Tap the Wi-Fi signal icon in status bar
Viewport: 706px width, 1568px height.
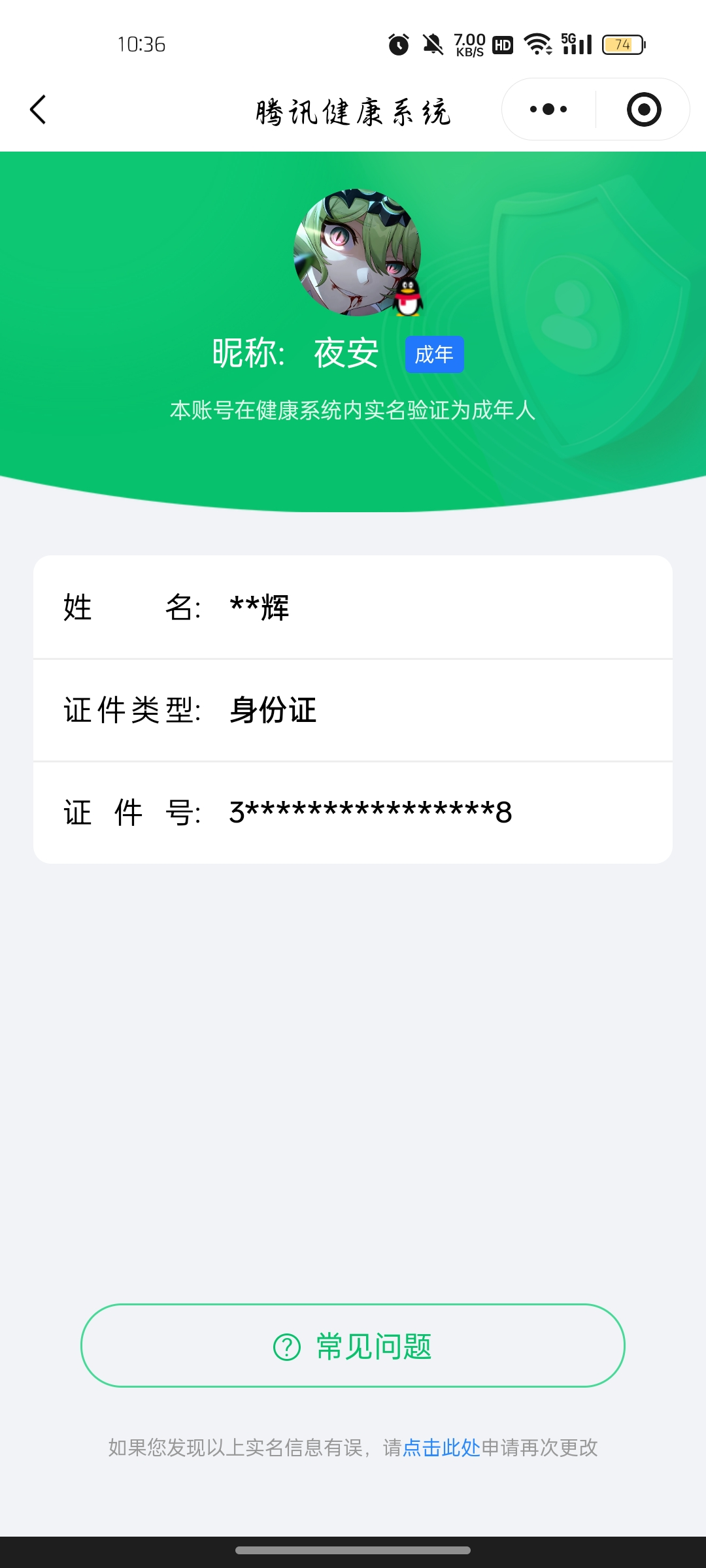[x=537, y=43]
